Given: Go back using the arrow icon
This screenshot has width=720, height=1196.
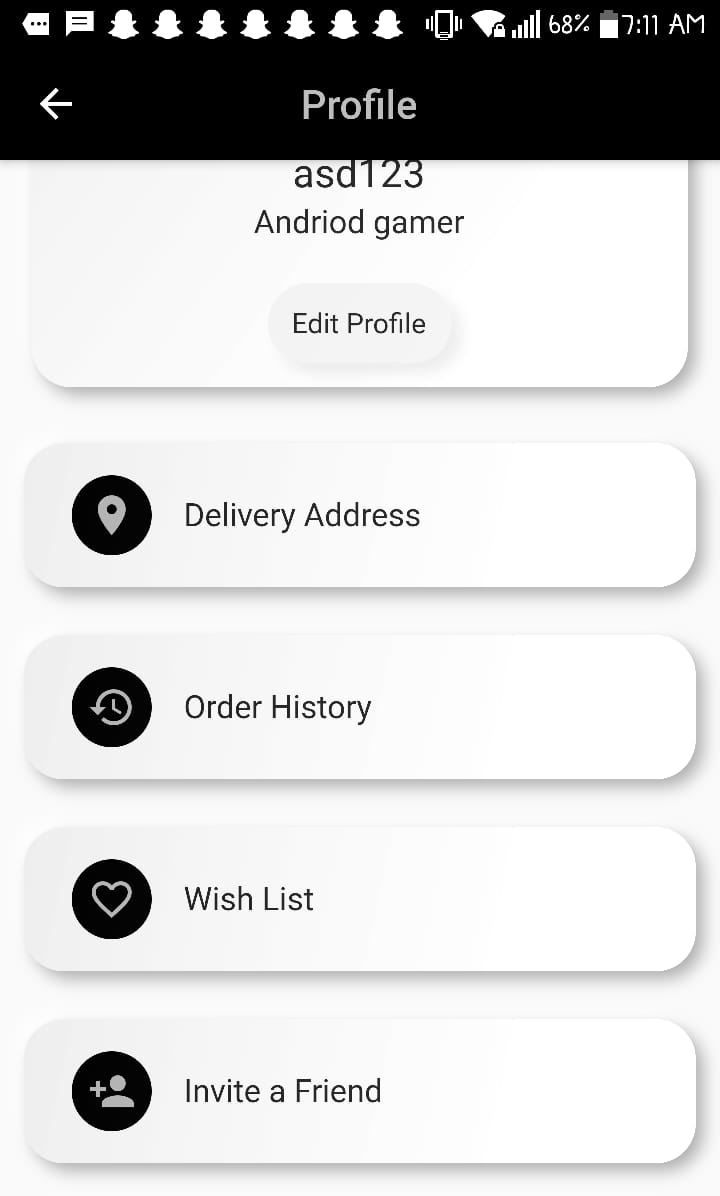Looking at the screenshot, I should [x=56, y=104].
